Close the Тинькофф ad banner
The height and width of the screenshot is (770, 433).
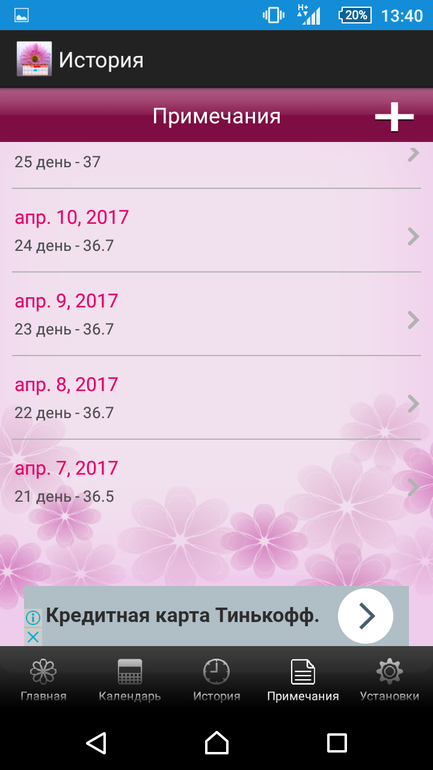[33, 637]
